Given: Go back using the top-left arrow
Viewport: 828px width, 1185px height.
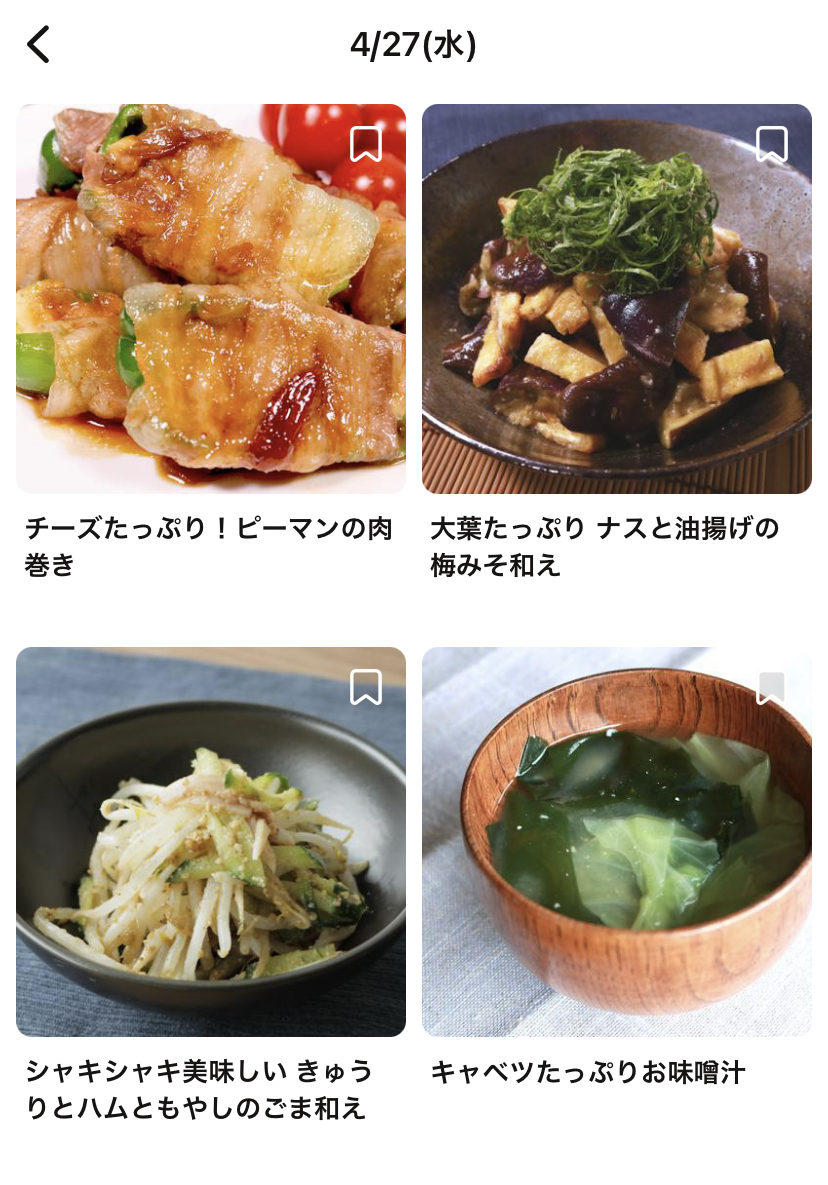Looking at the screenshot, I should tap(38, 45).
